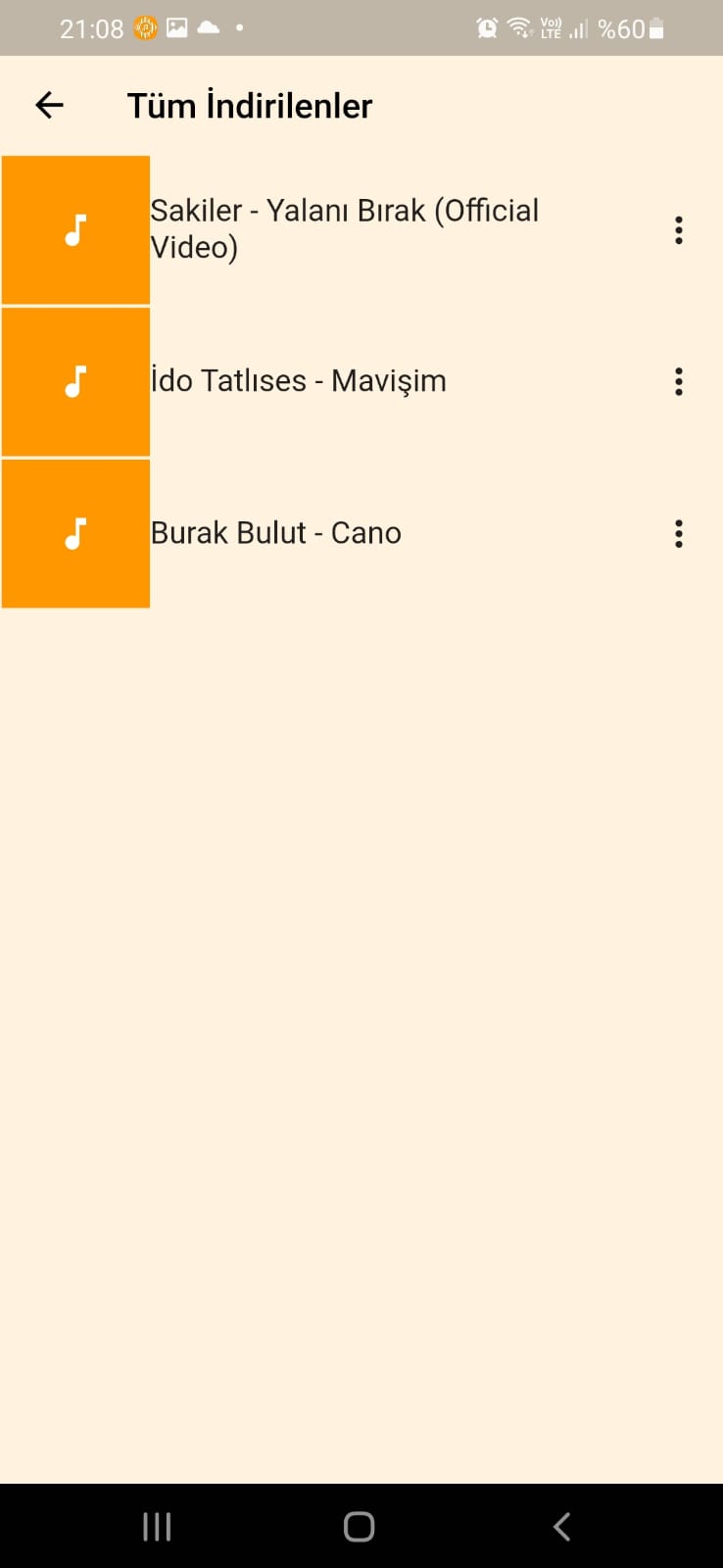Select the Tüm İndirilenler screen title

click(x=248, y=105)
